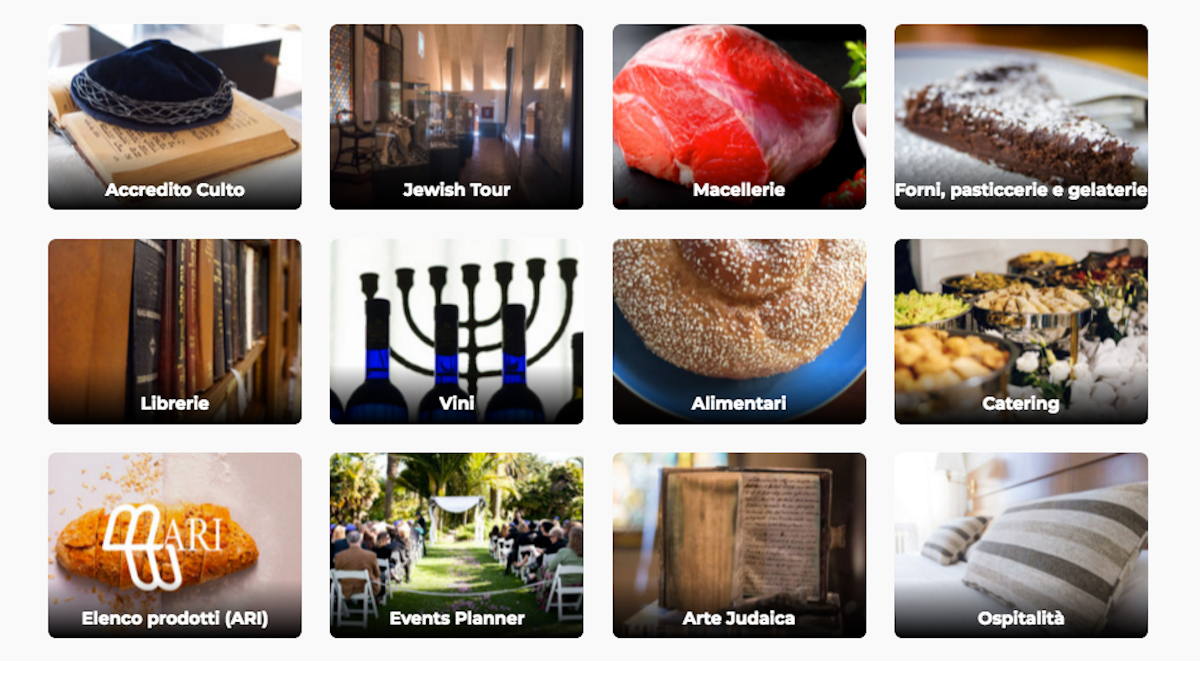Browse the Librerie category
Screen dimensions: 1200x675
[x=175, y=331]
